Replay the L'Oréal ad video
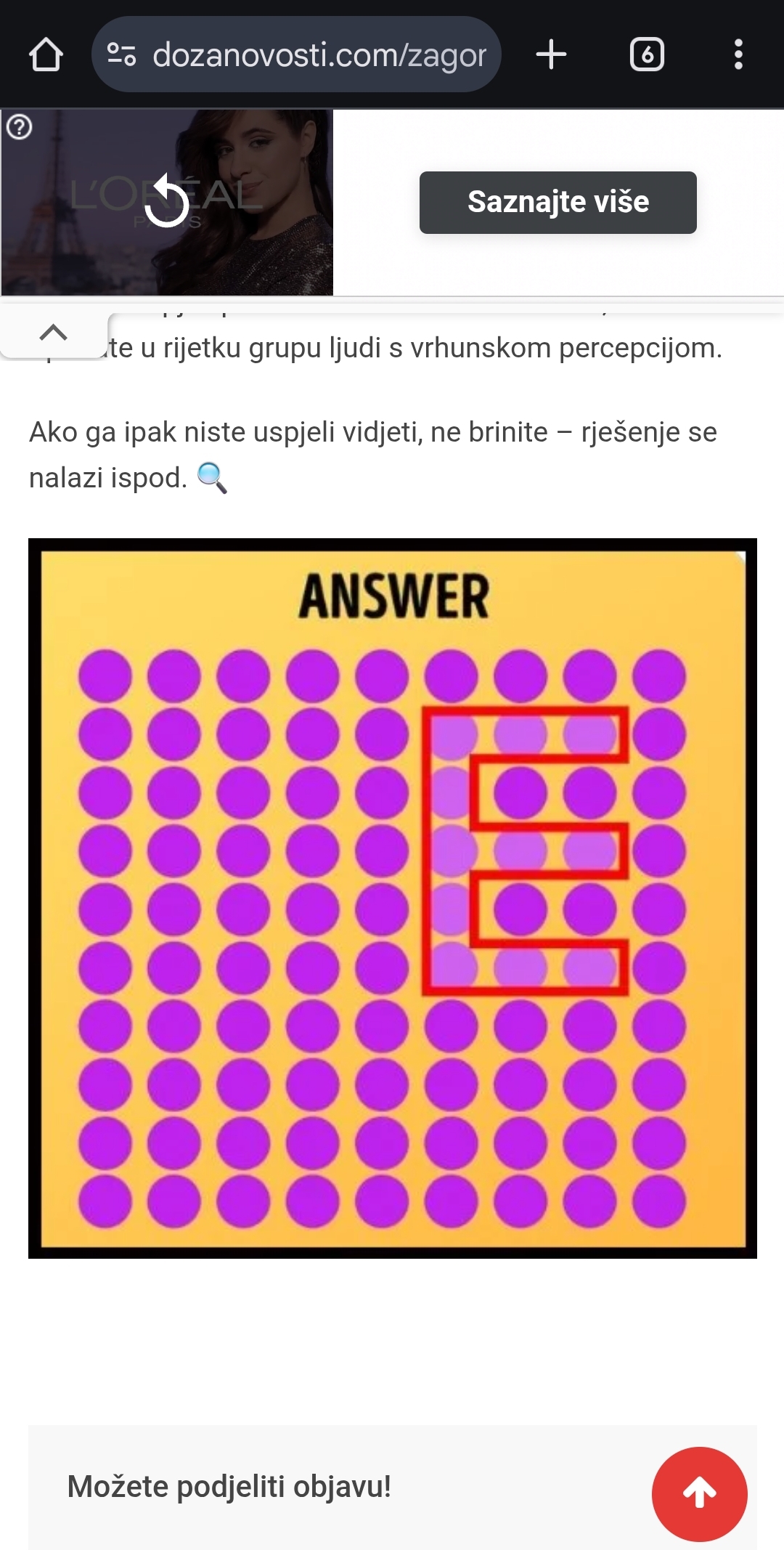The width and height of the screenshot is (784, 1550). pos(167,202)
